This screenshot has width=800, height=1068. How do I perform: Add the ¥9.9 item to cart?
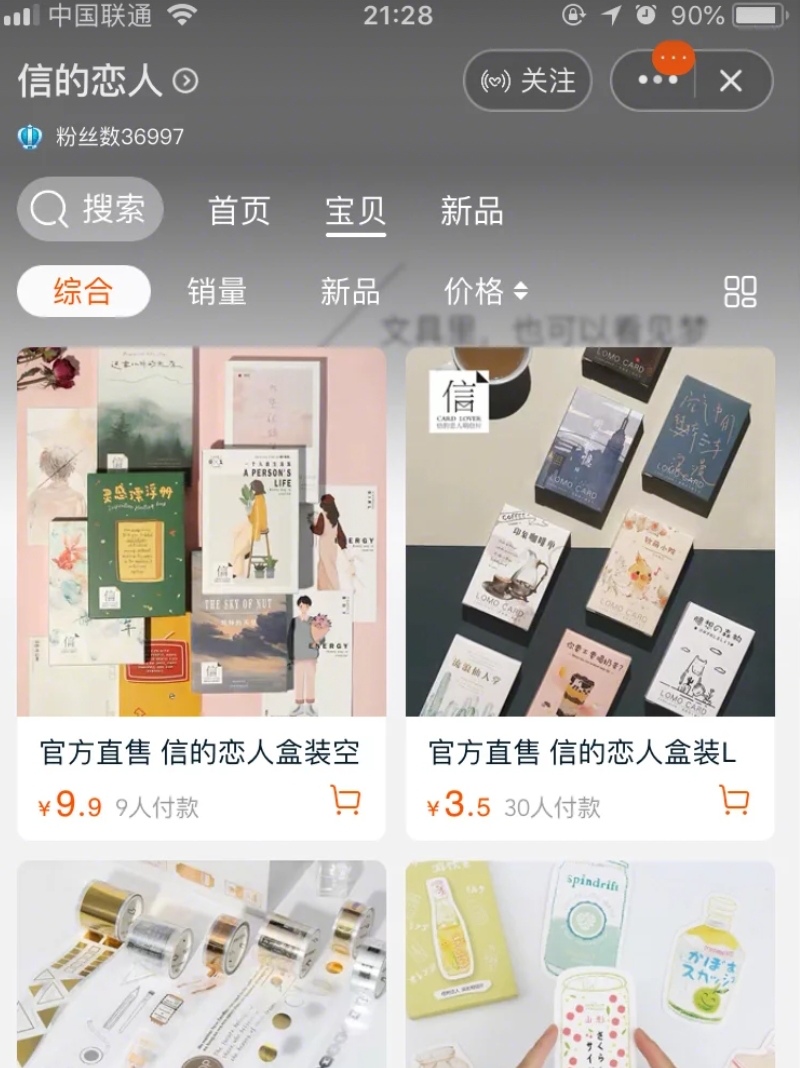click(x=346, y=801)
